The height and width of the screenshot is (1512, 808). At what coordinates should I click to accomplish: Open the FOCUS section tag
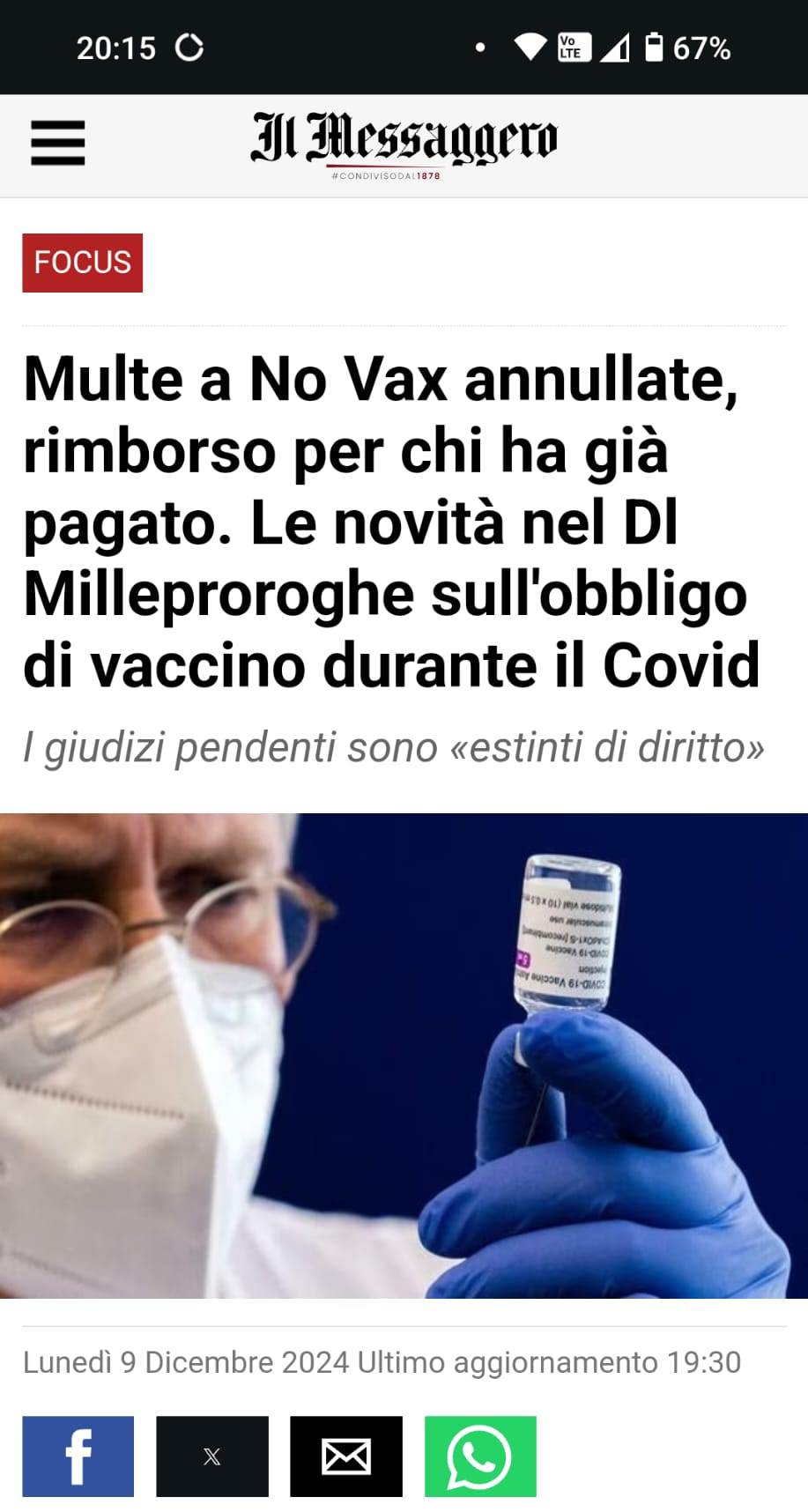pyautogui.click(x=83, y=263)
